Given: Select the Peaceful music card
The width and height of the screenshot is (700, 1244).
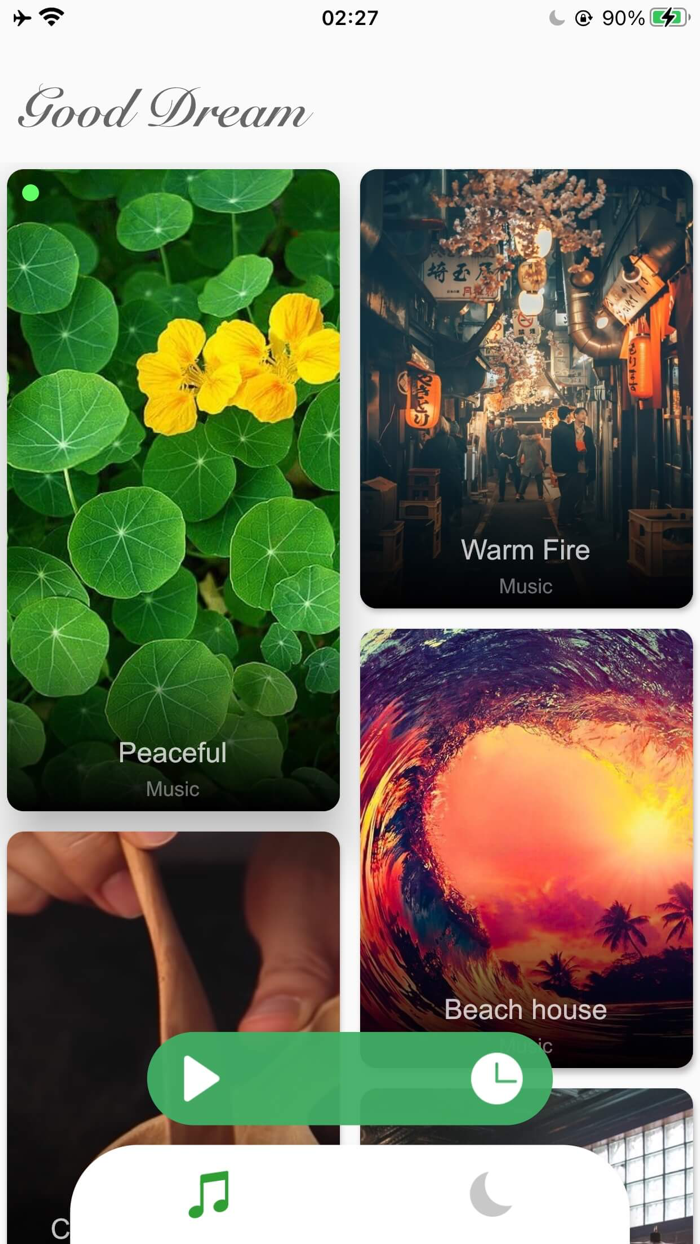Looking at the screenshot, I should pos(173,490).
